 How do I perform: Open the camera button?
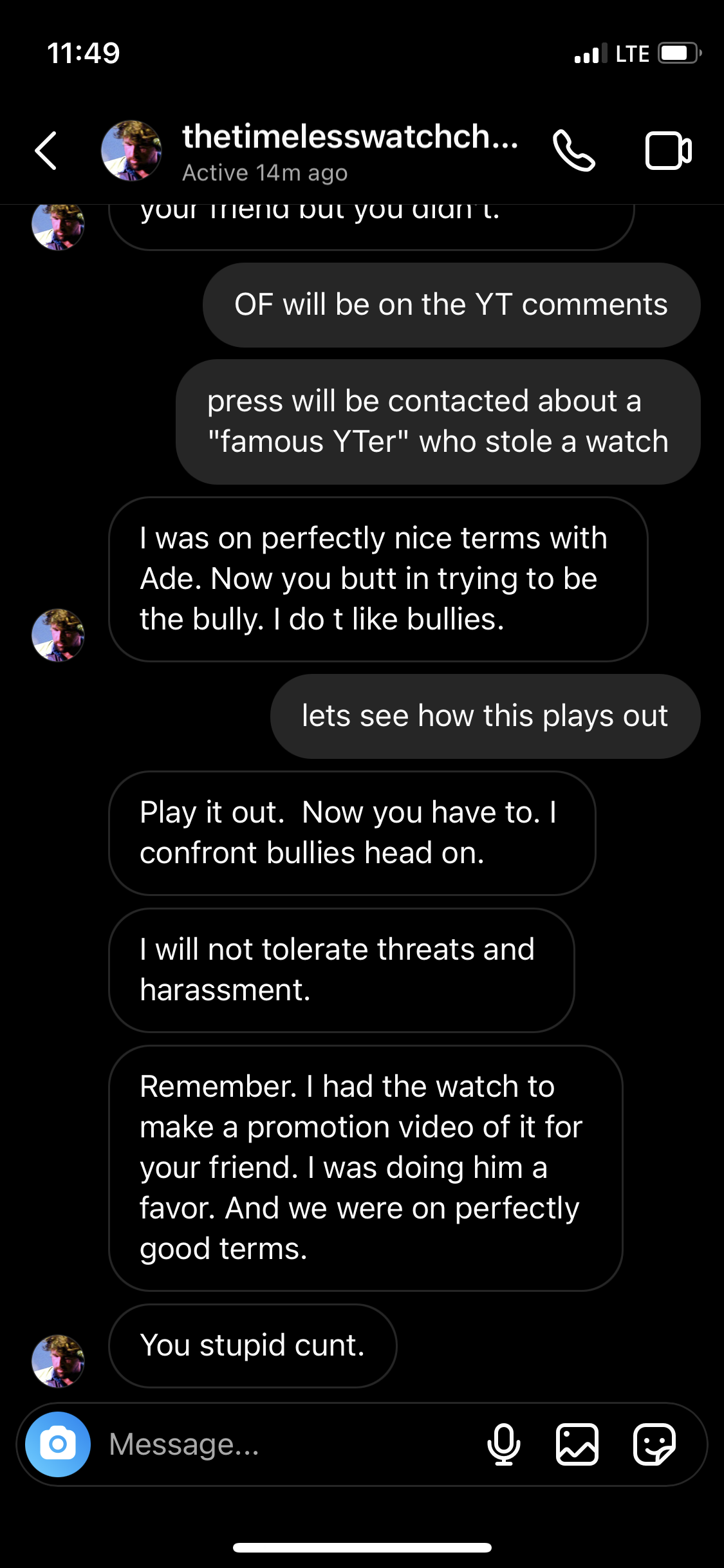tap(58, 1444)
